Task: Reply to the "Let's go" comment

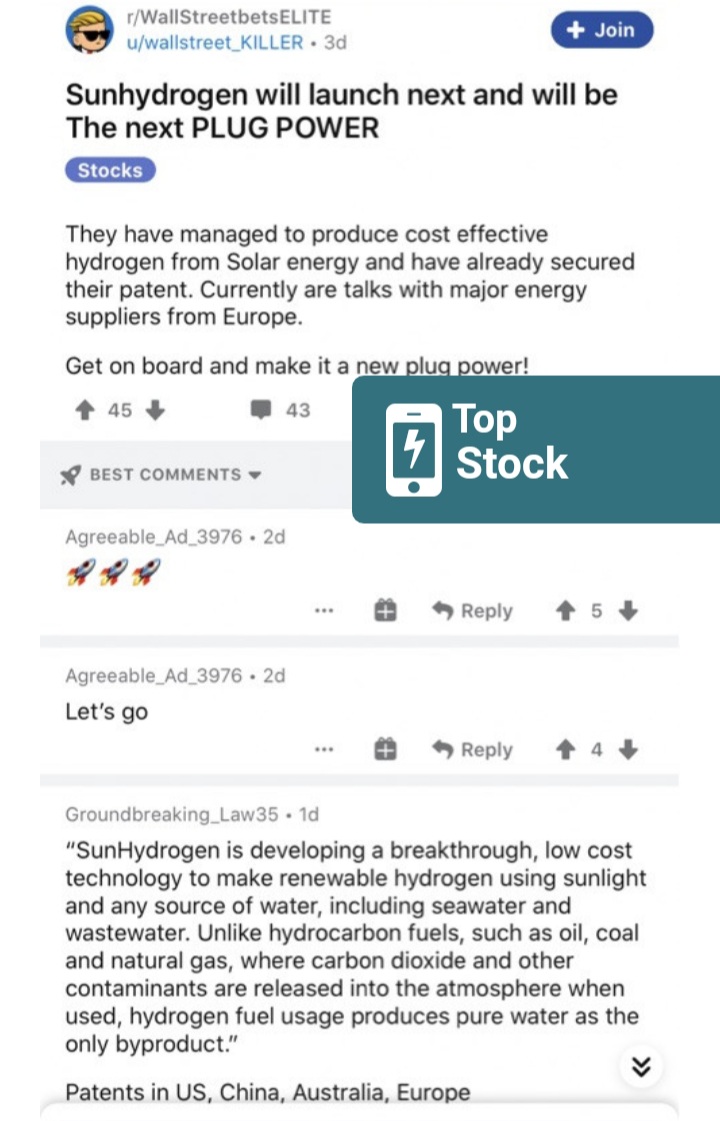Action: click(x=472, y=750)
